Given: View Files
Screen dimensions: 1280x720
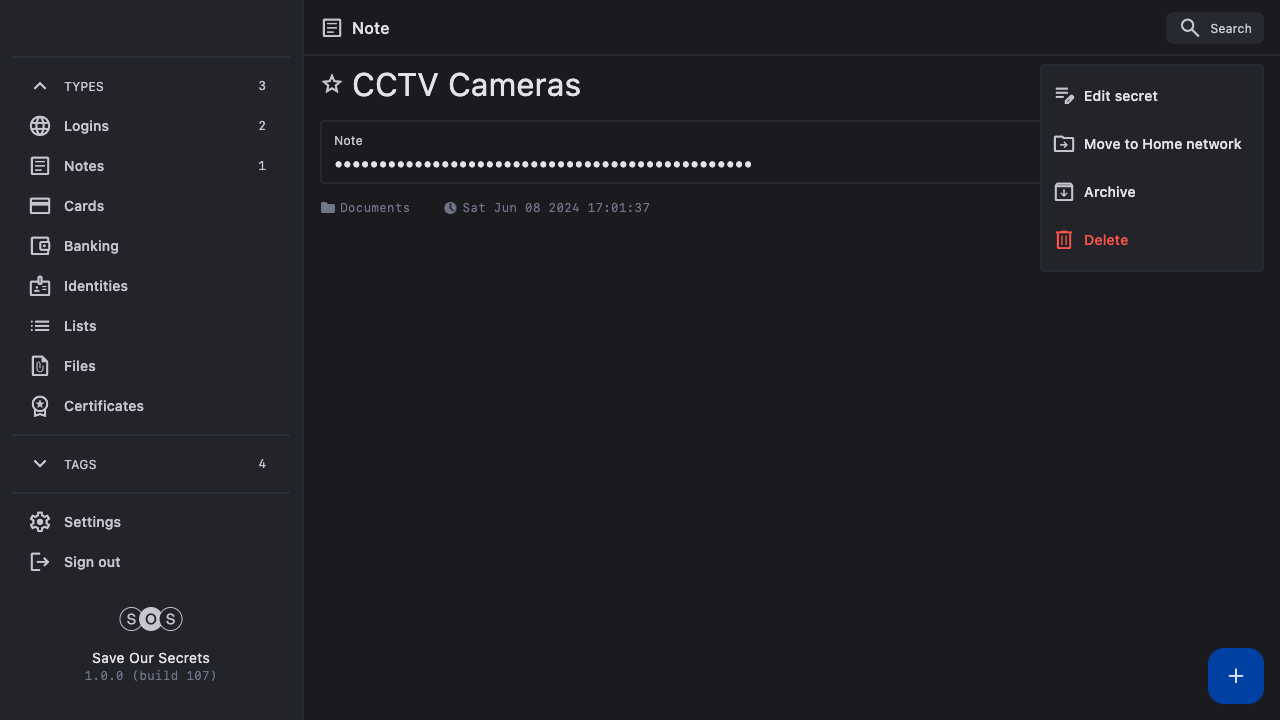Looking at the screenshot, I should [79, 366].
